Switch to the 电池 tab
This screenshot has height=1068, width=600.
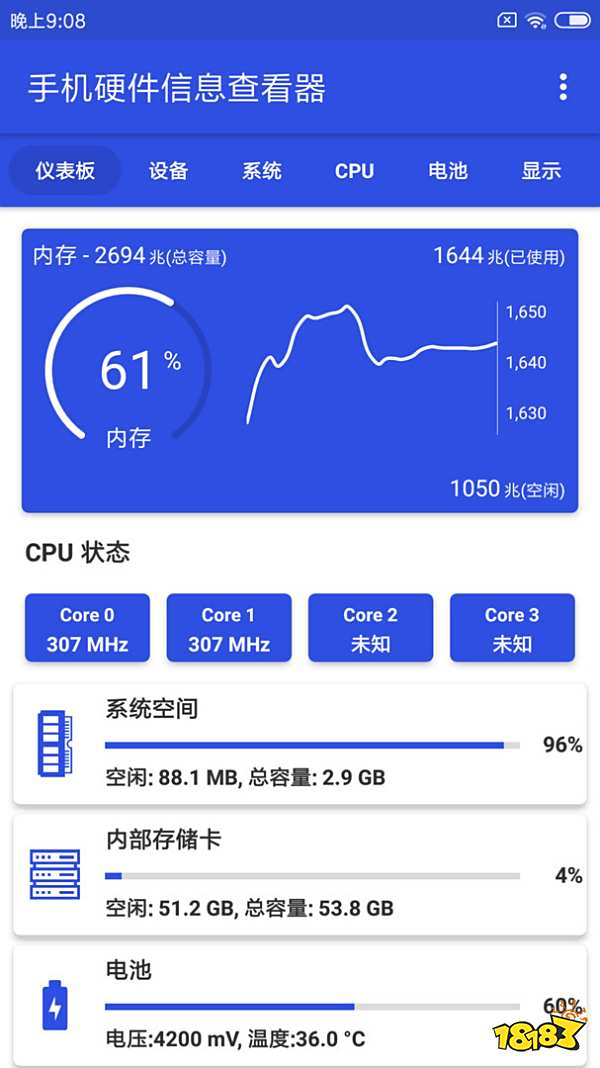pos(448,170)
